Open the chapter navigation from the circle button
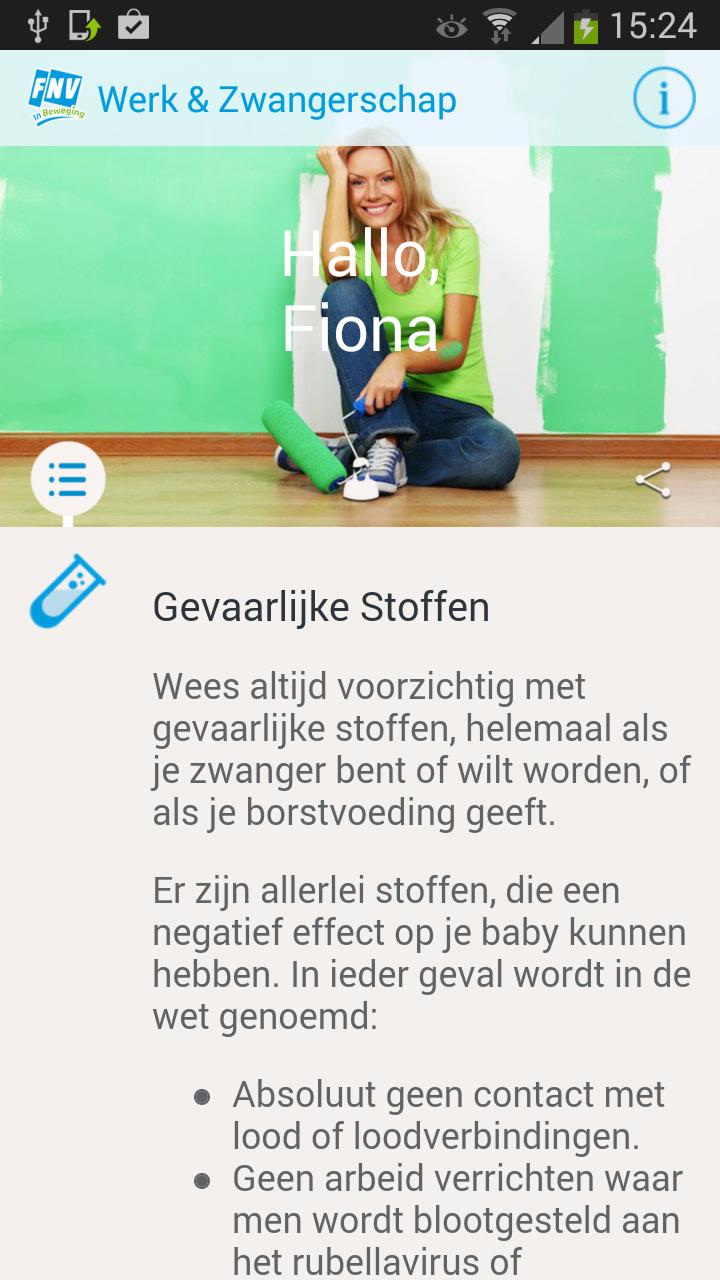Screen dimensions: 720x1280 click(x=68, y=479)
